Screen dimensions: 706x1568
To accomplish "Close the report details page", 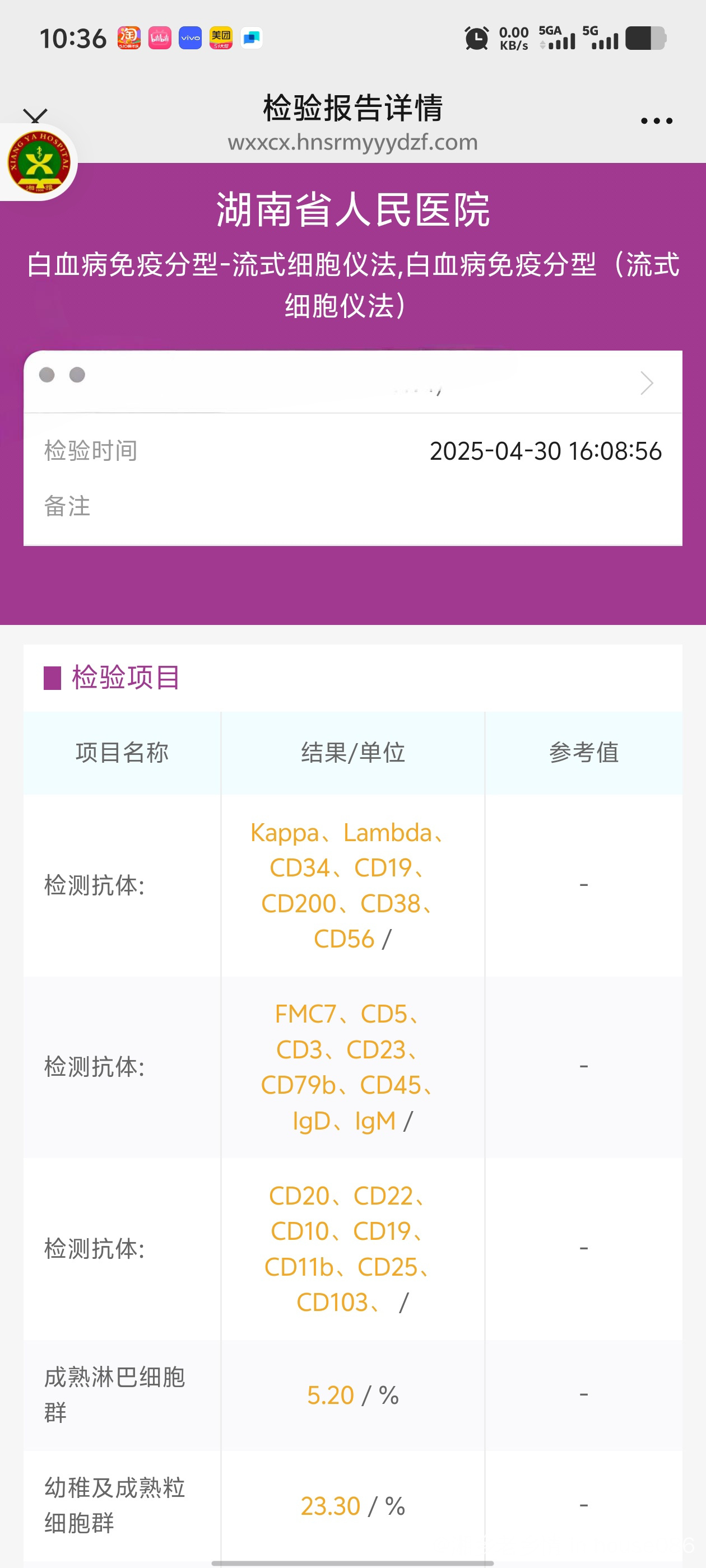I will pos(35,115).
